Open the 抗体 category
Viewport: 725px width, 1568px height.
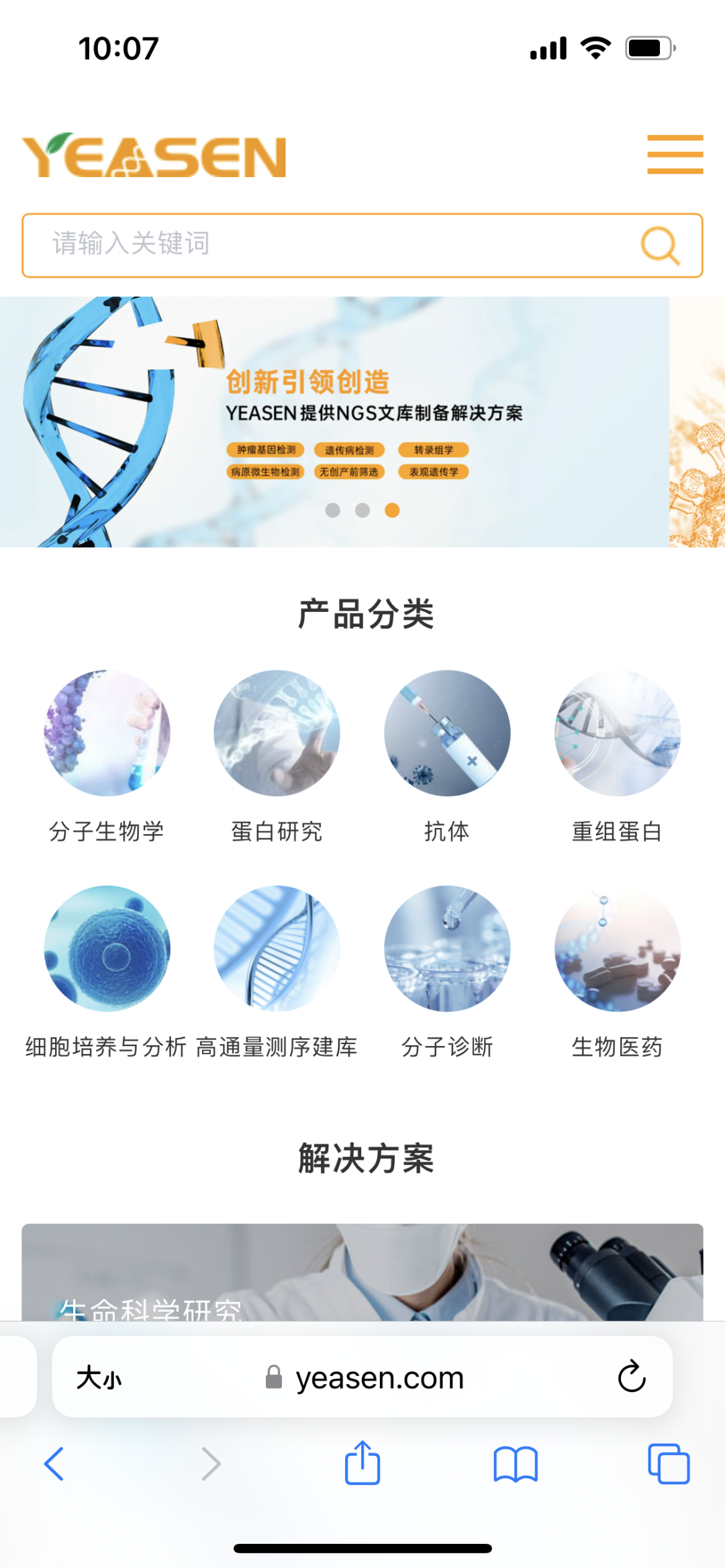(x=447, y=757)
